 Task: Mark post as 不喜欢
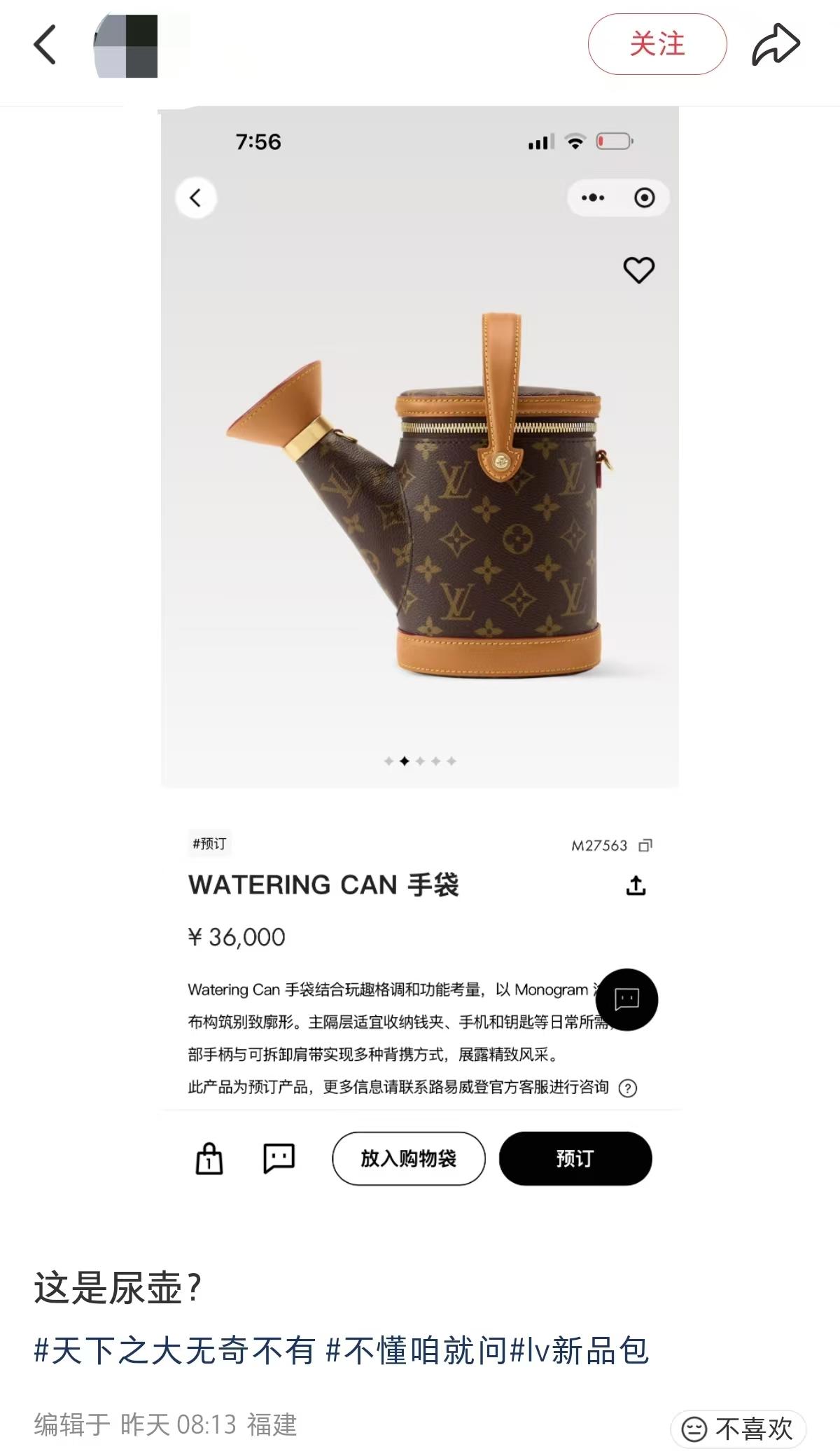[738, 1429]
